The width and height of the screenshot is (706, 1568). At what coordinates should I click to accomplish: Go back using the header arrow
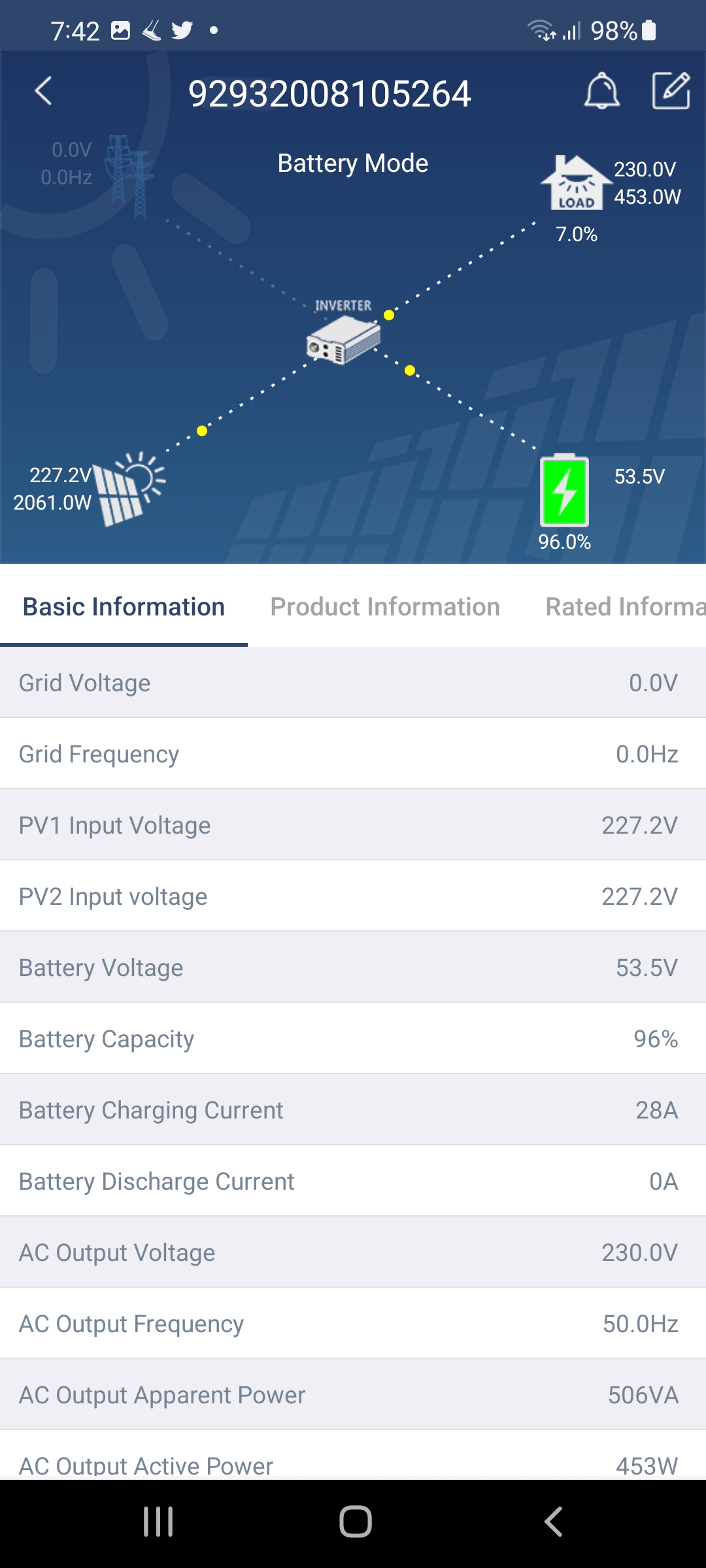click(x=43, y=91)
